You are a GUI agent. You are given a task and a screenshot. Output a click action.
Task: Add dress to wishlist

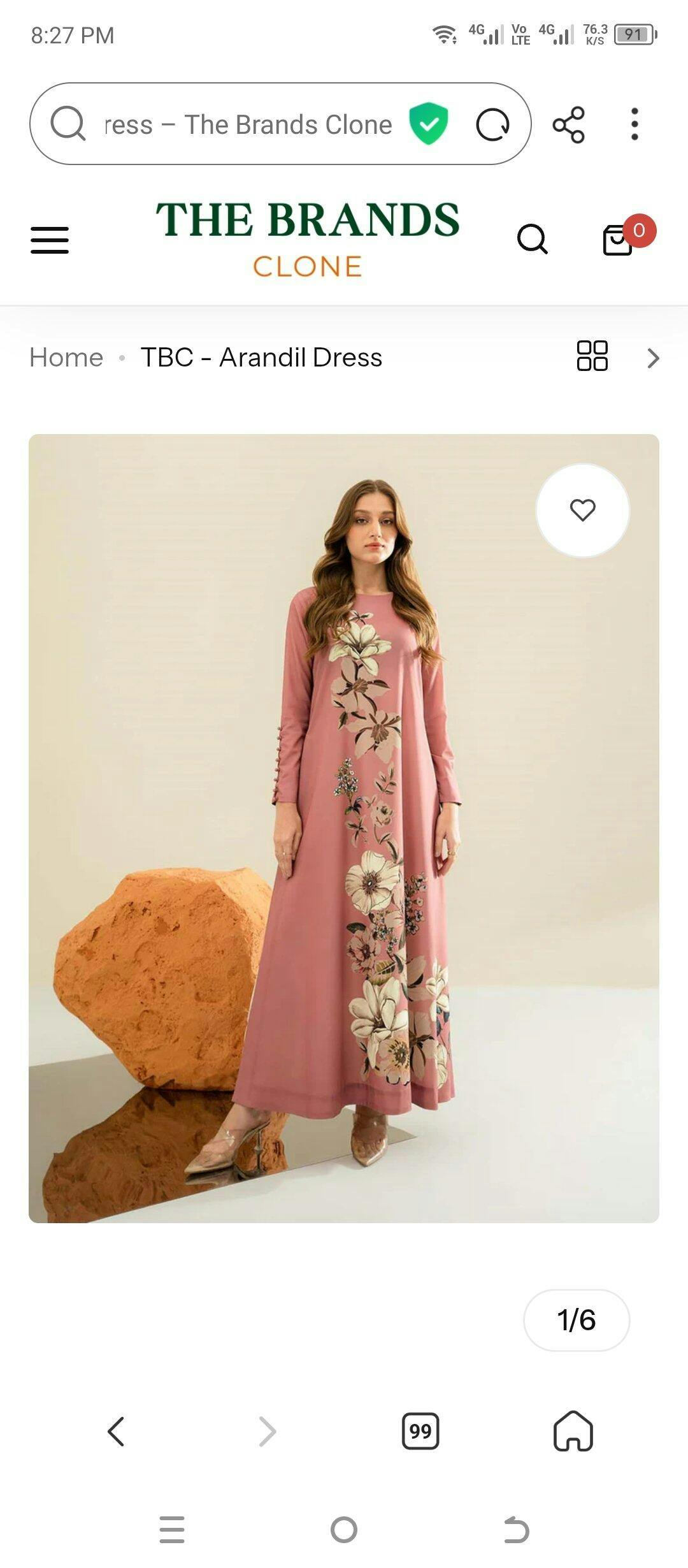(583, 511)
